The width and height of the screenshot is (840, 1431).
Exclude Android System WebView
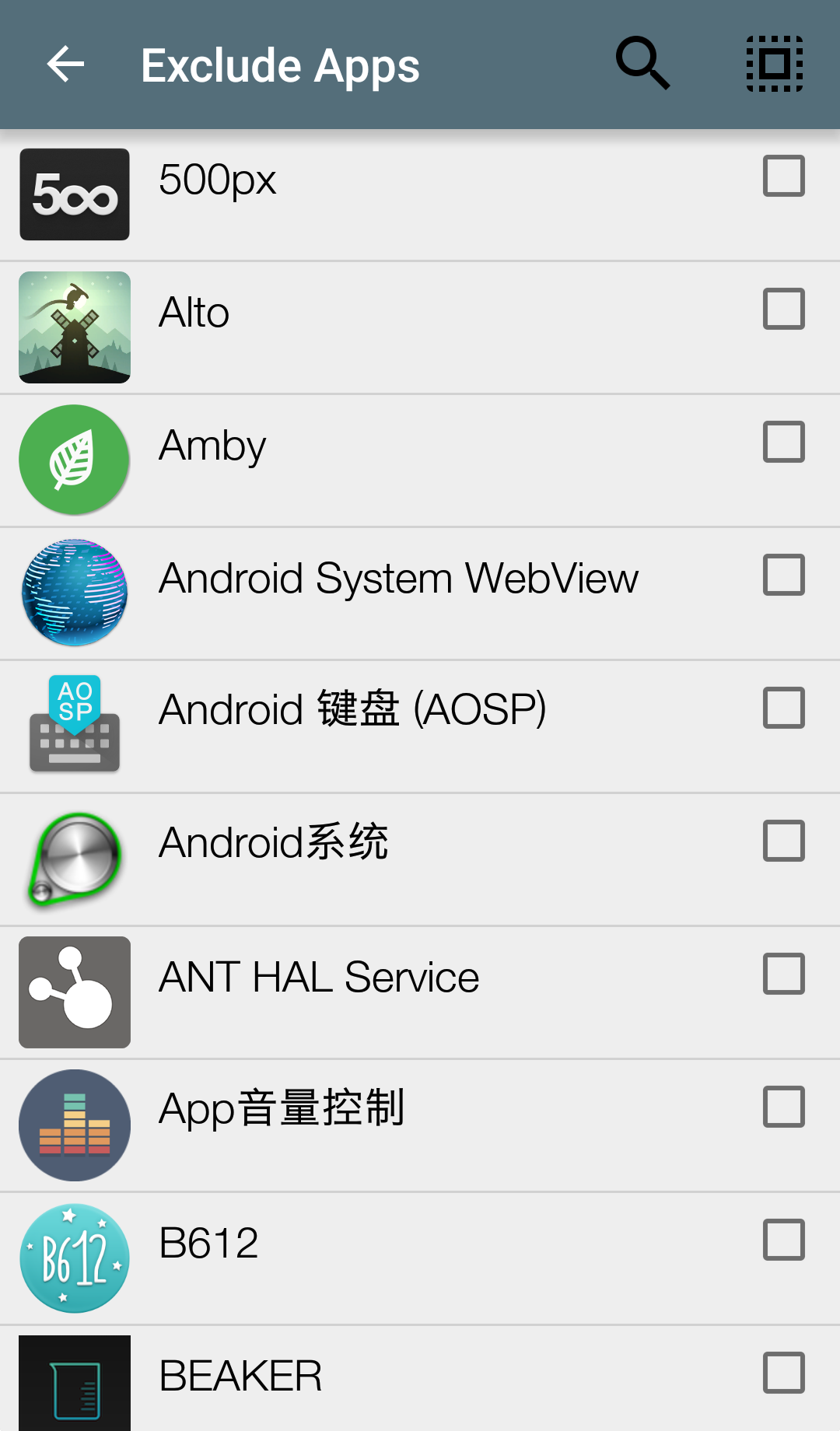click(783, 575)
